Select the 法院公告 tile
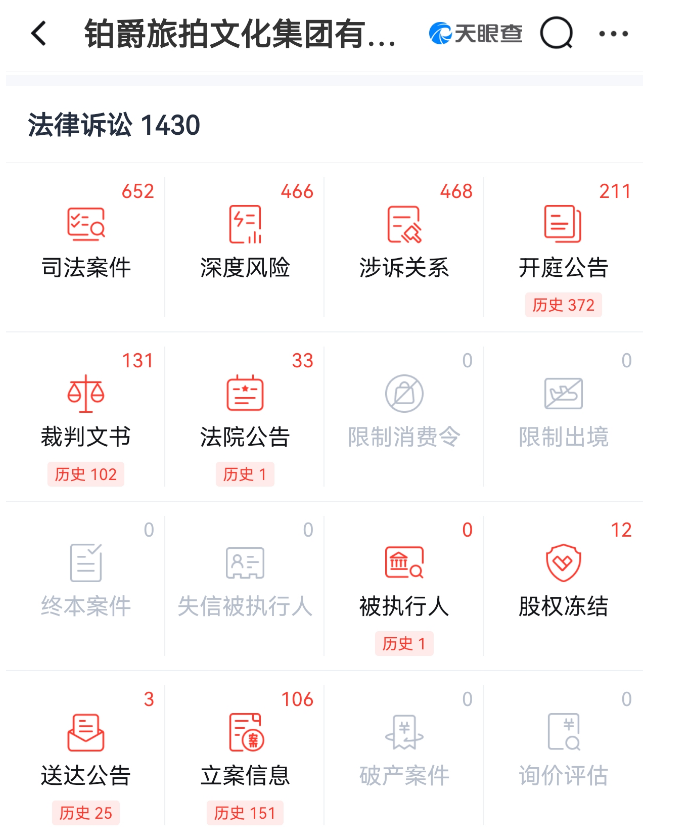681x831 pixels. [x=245, y=410]
